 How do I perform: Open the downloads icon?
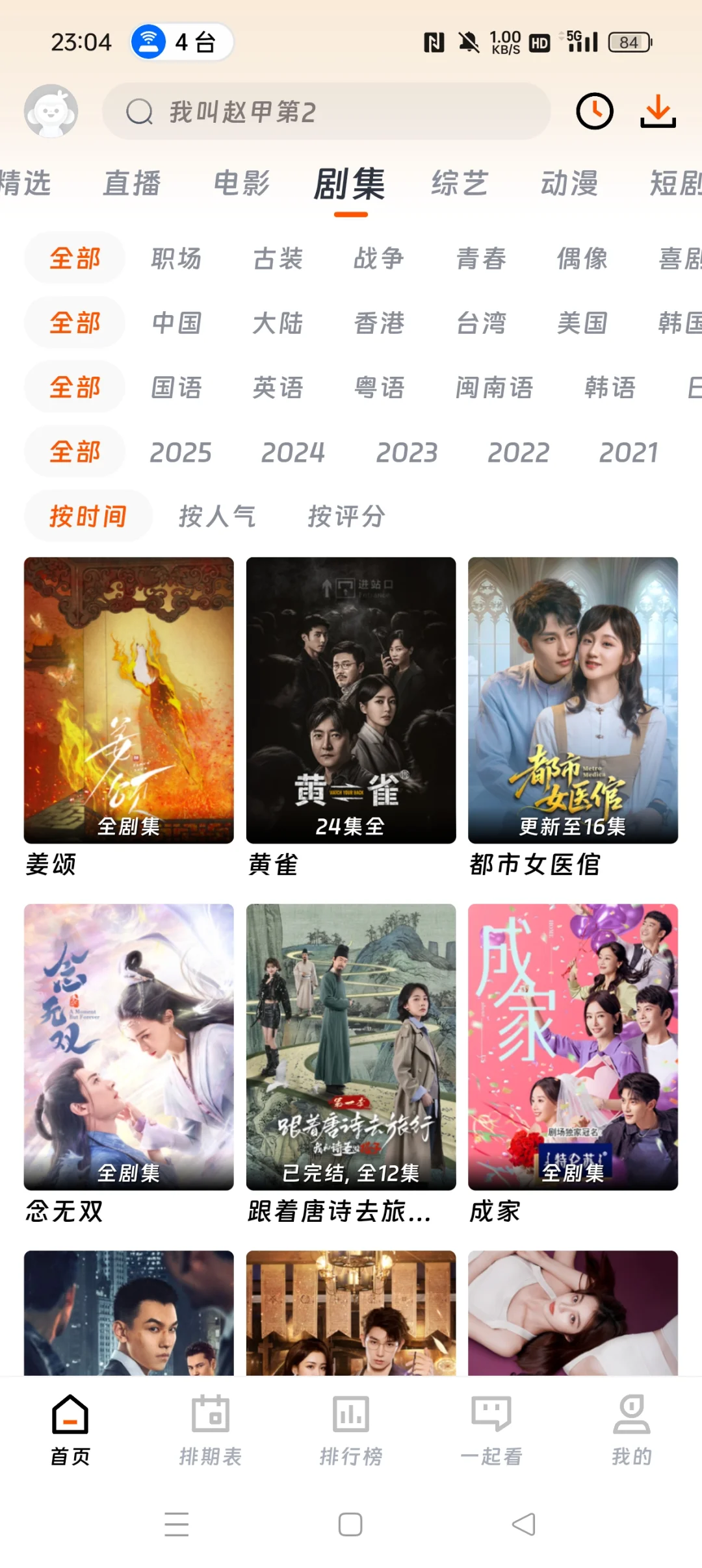click(658, 112)
